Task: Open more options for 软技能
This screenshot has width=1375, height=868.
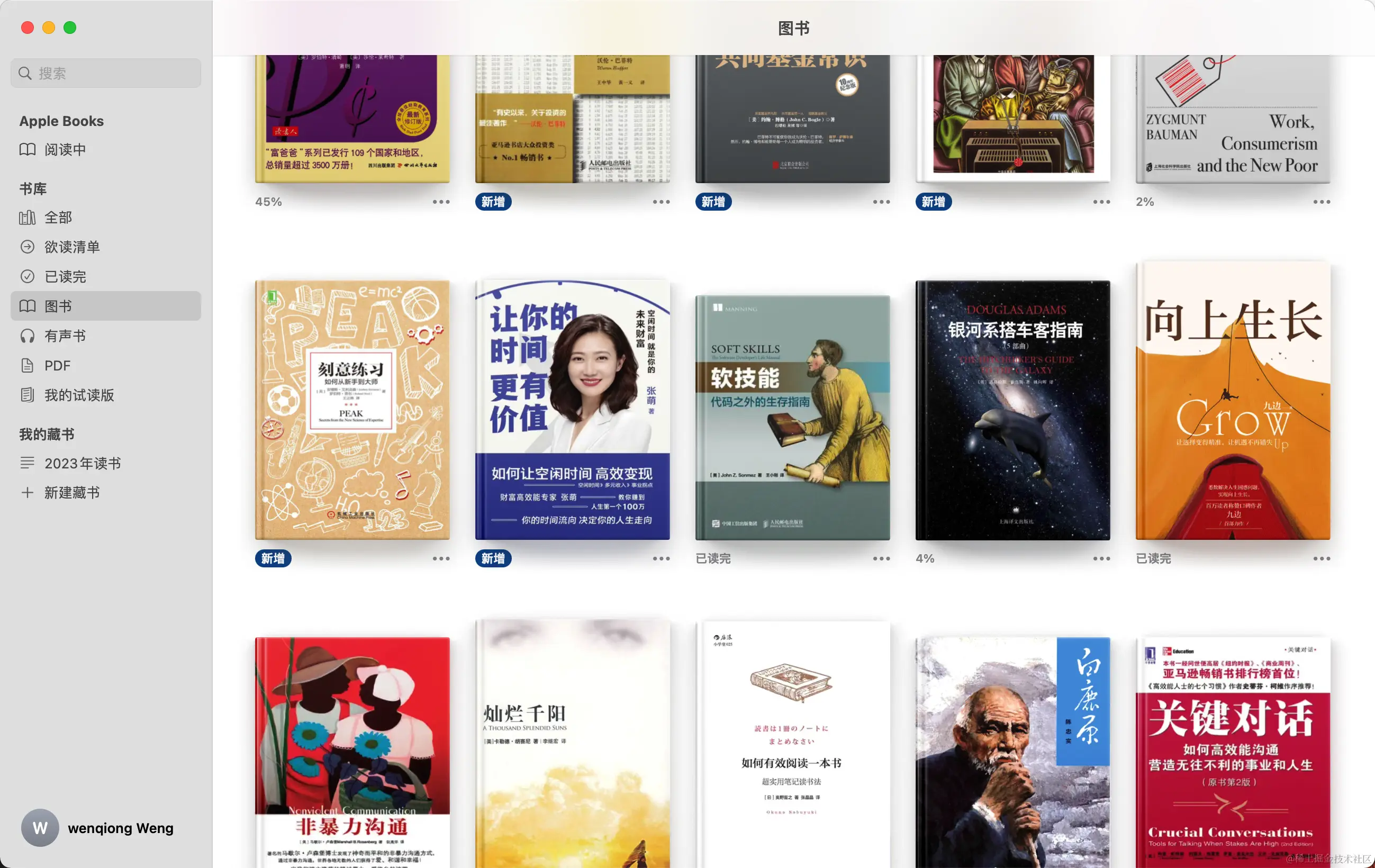Action: [881, 558]
